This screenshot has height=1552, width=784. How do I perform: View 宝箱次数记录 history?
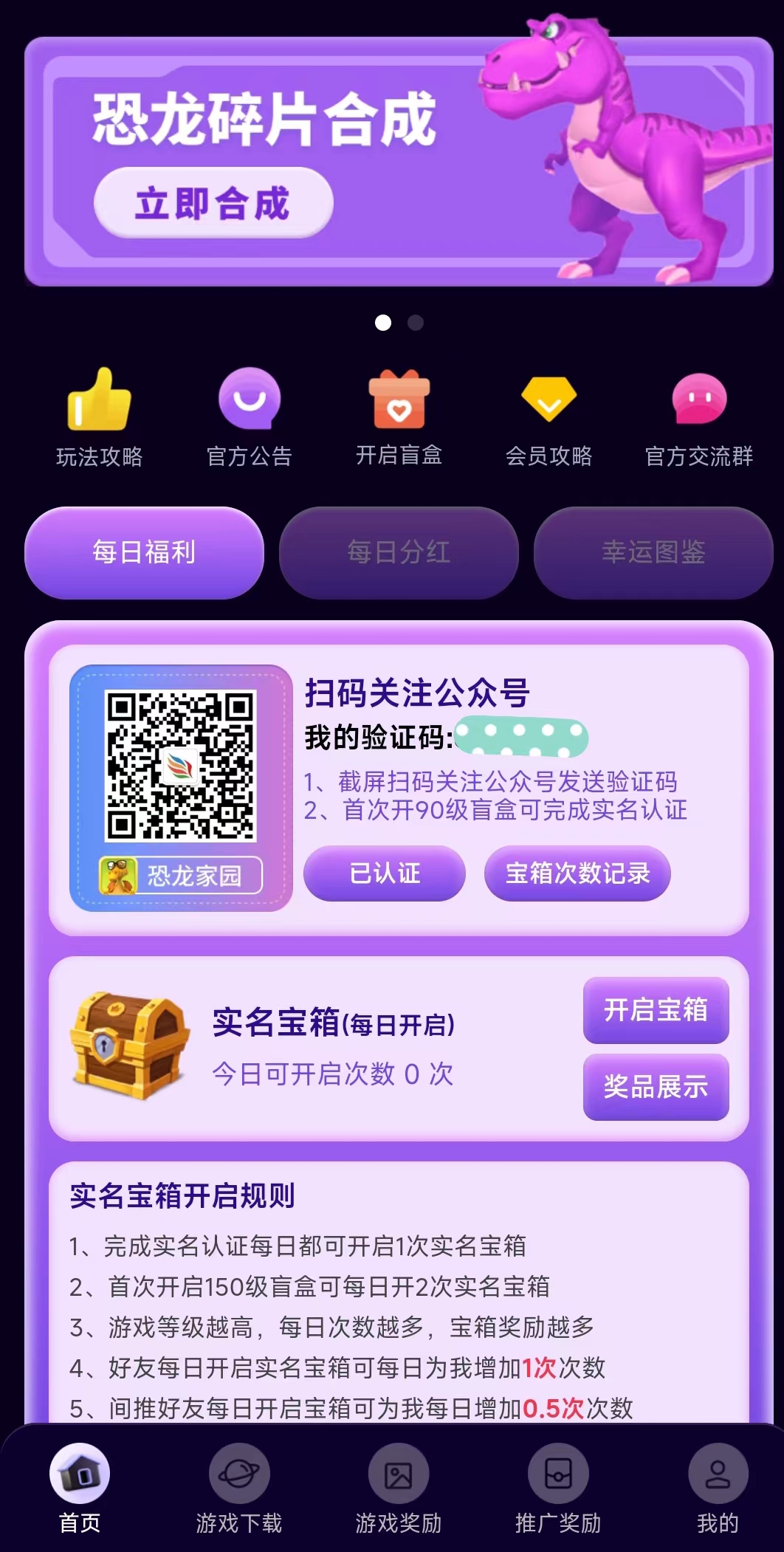(577, 873)
